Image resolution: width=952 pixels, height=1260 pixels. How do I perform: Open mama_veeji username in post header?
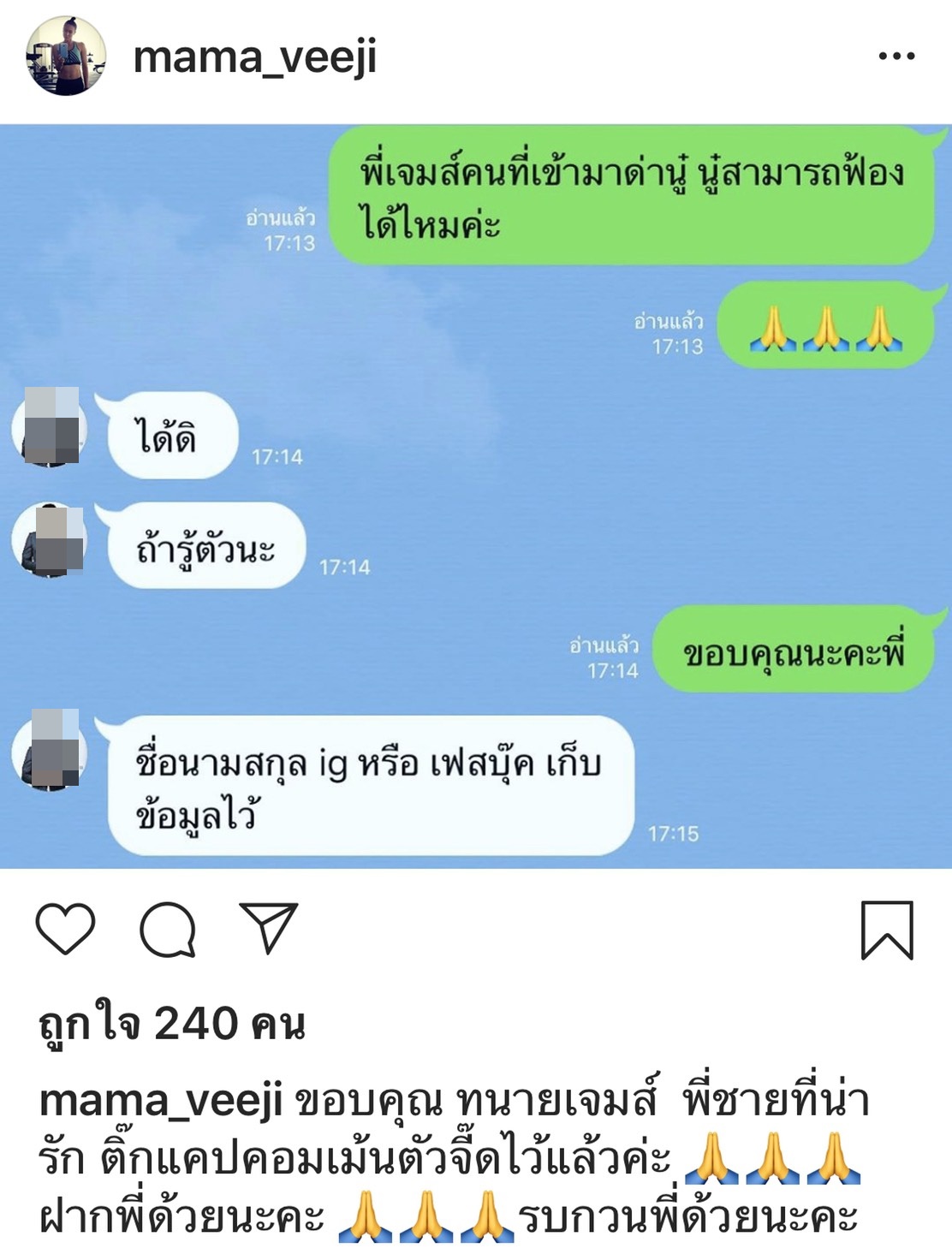tap(254, 57)
